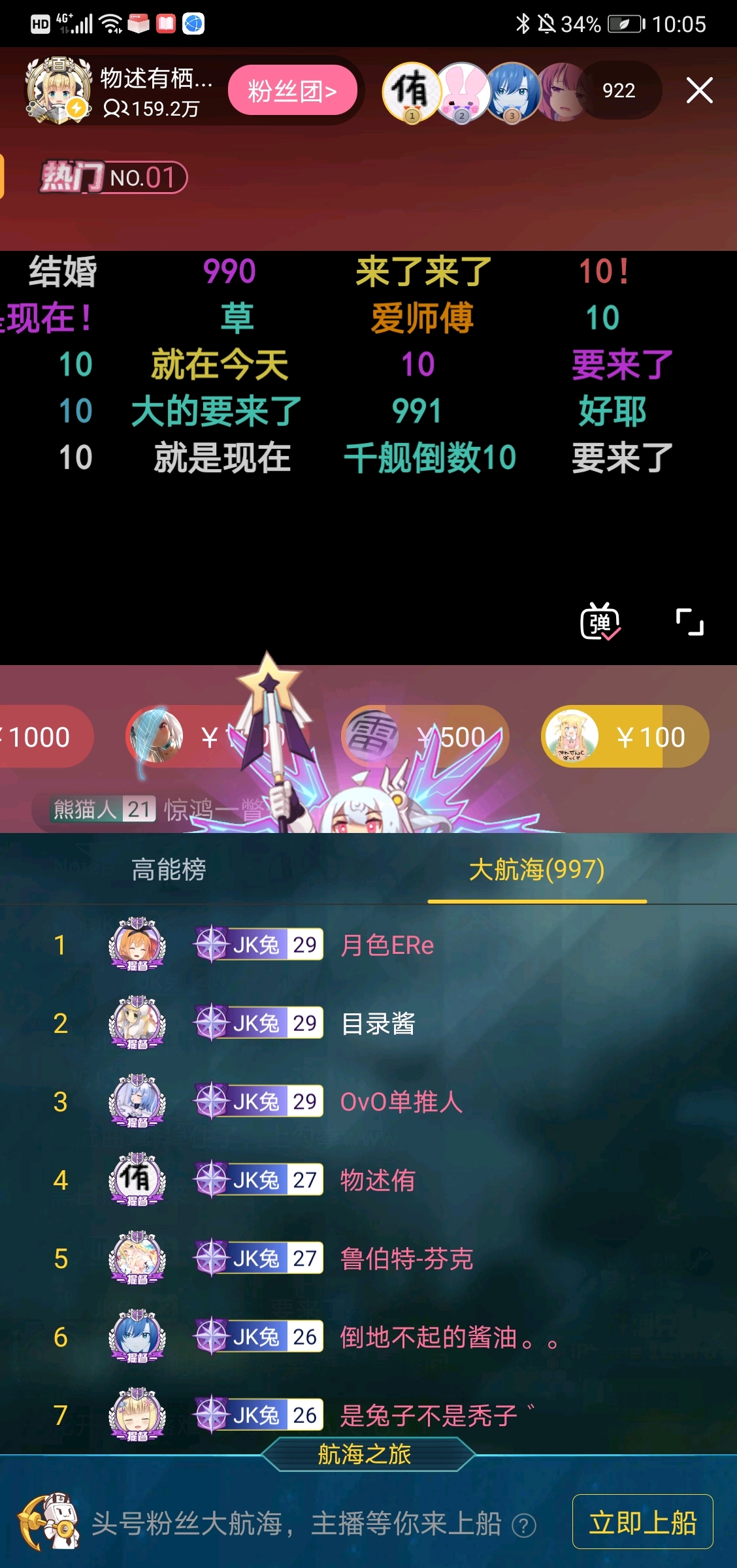Select the 大航海(997) tab

pyautogui.click(x=536, y=870)
